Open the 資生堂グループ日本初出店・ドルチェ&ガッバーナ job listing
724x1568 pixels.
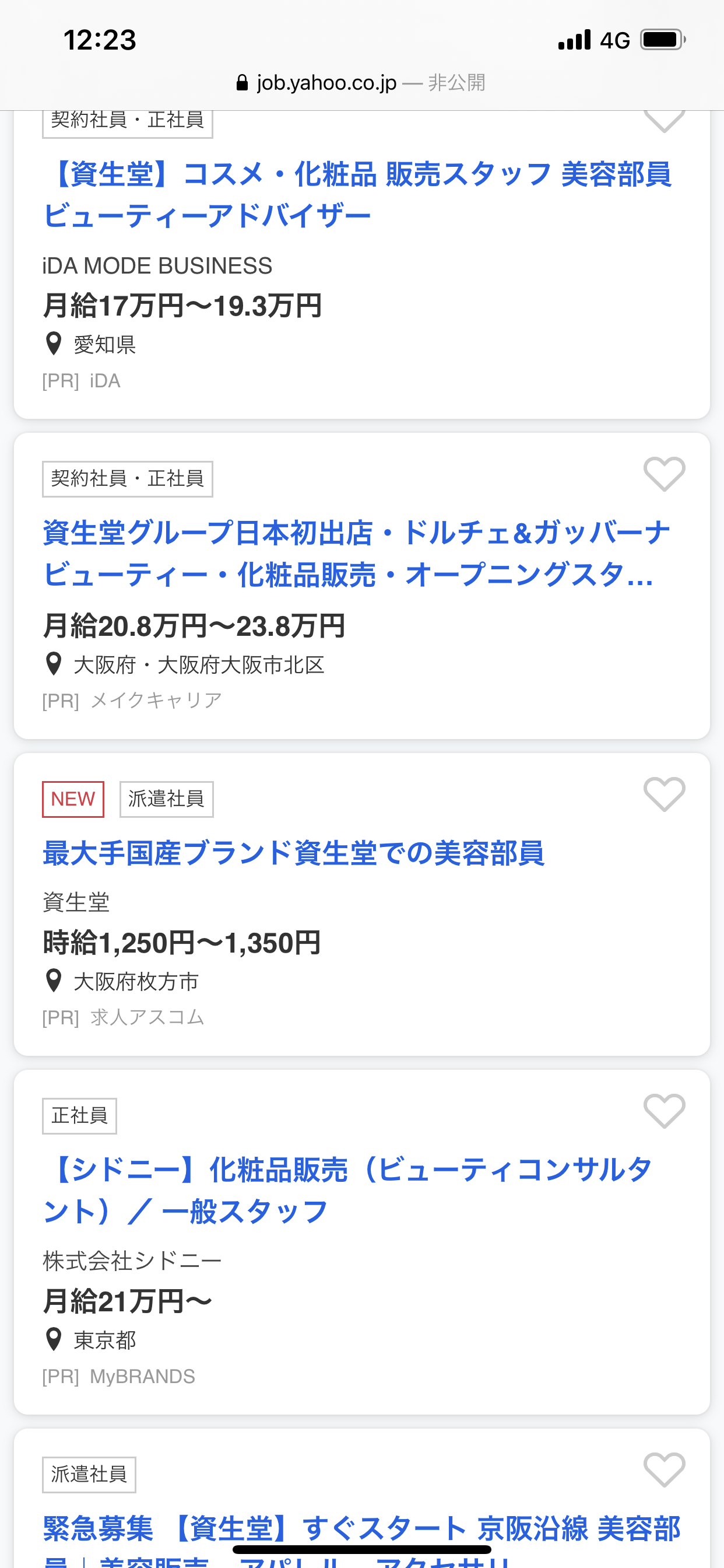pyautogui.click(x=357, y=554)
